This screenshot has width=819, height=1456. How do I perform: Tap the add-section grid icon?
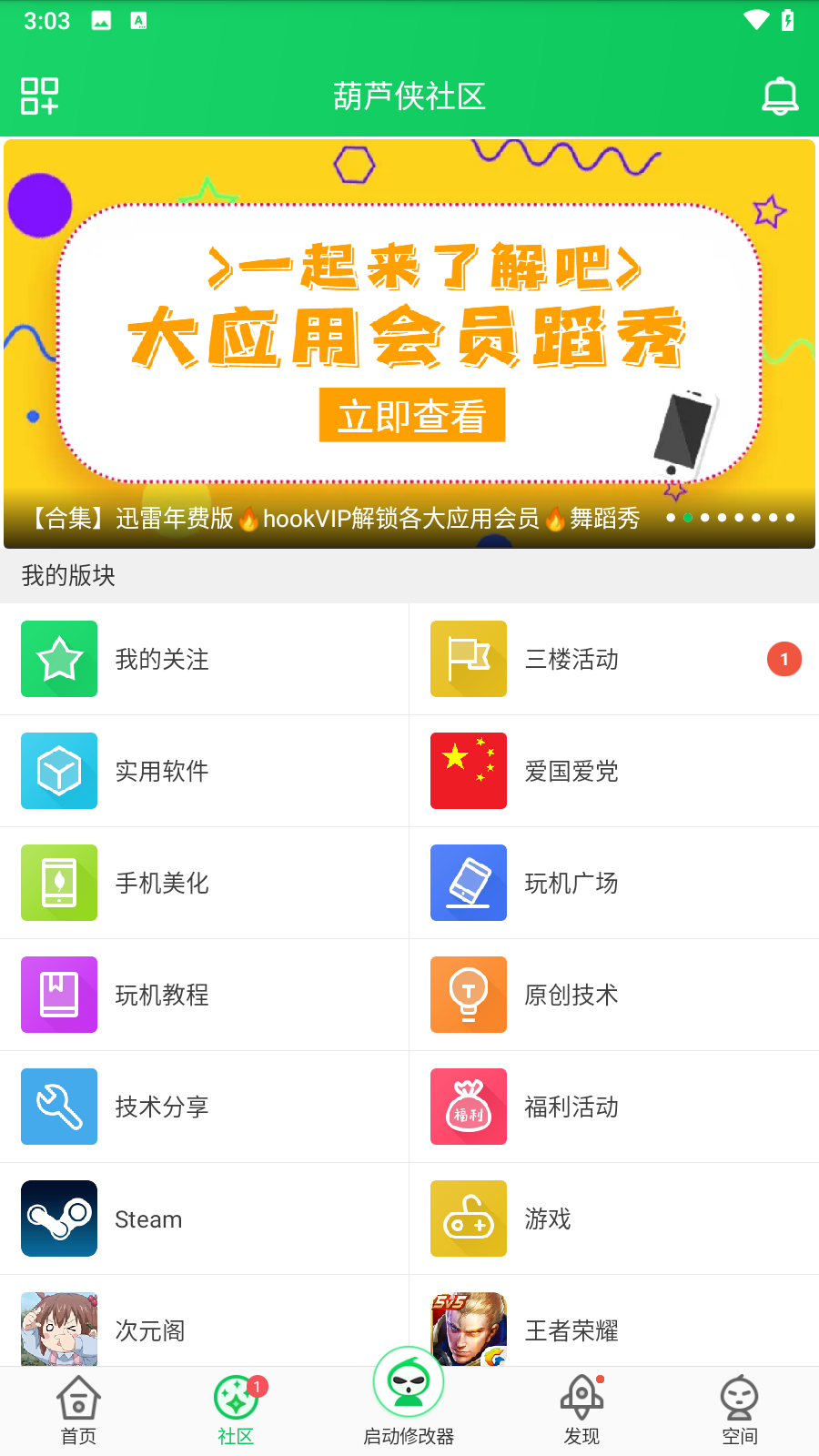pos(40,96)
